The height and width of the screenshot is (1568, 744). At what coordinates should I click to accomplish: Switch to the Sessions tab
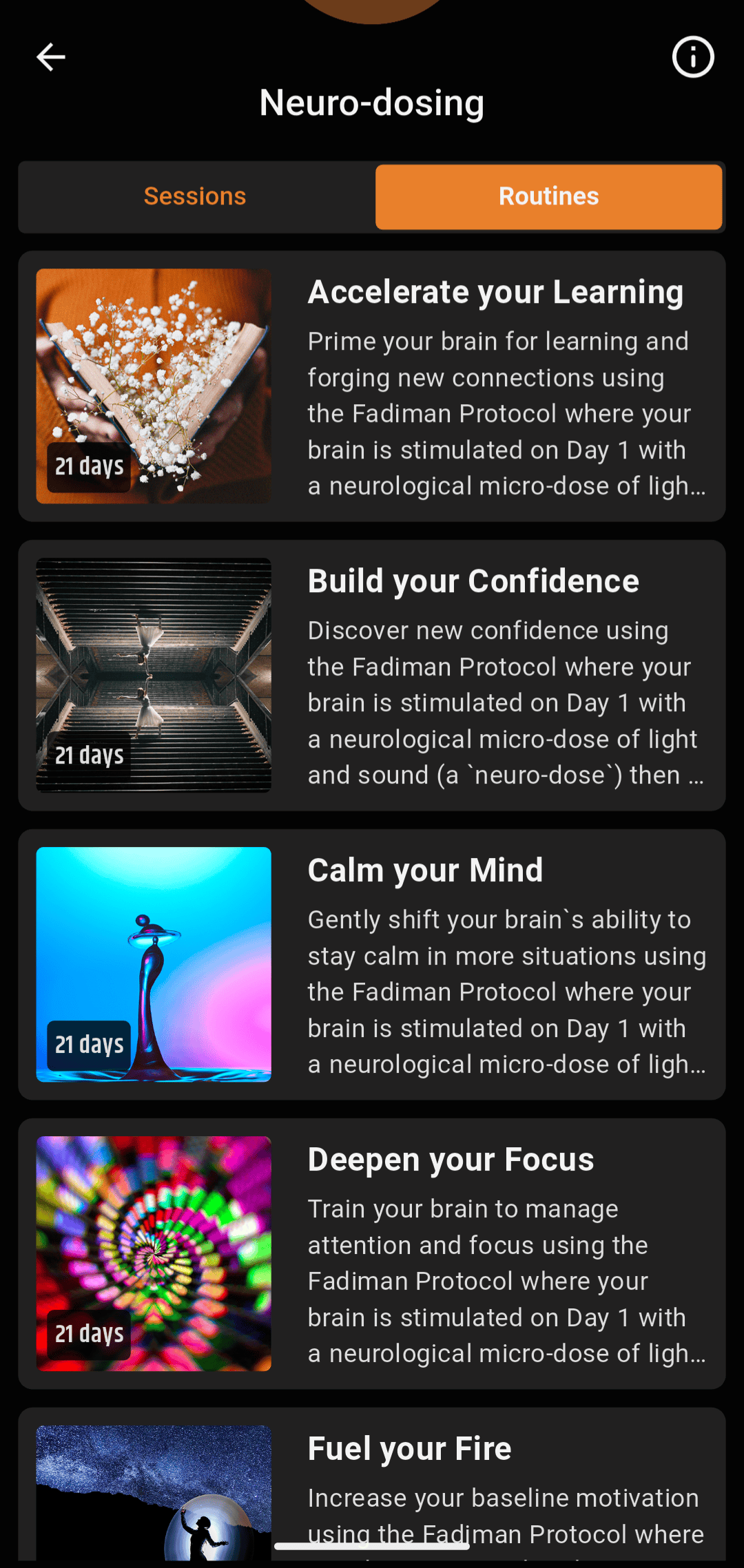[x=195, y=197]
